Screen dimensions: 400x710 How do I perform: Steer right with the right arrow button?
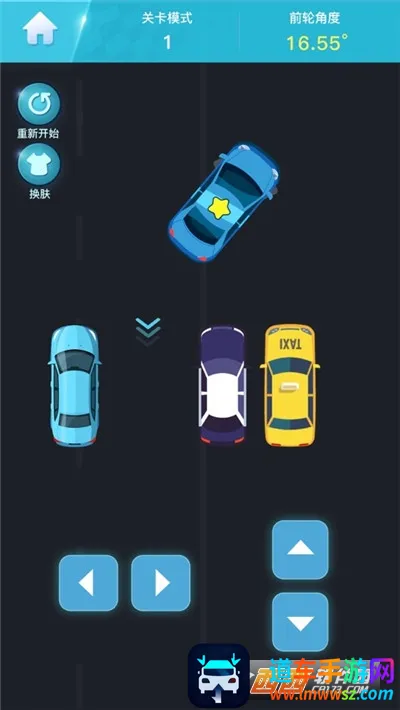(161, 583)
